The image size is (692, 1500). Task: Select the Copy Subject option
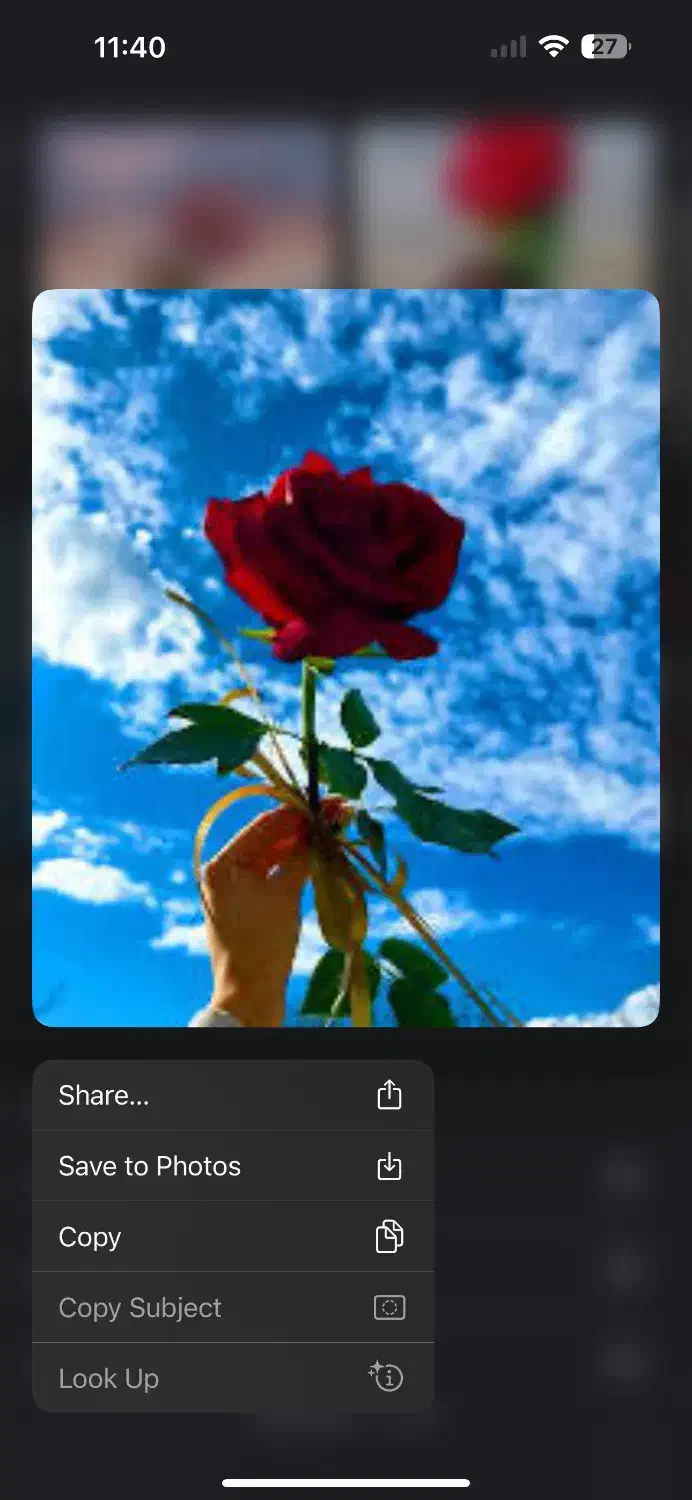point(232,1308)
